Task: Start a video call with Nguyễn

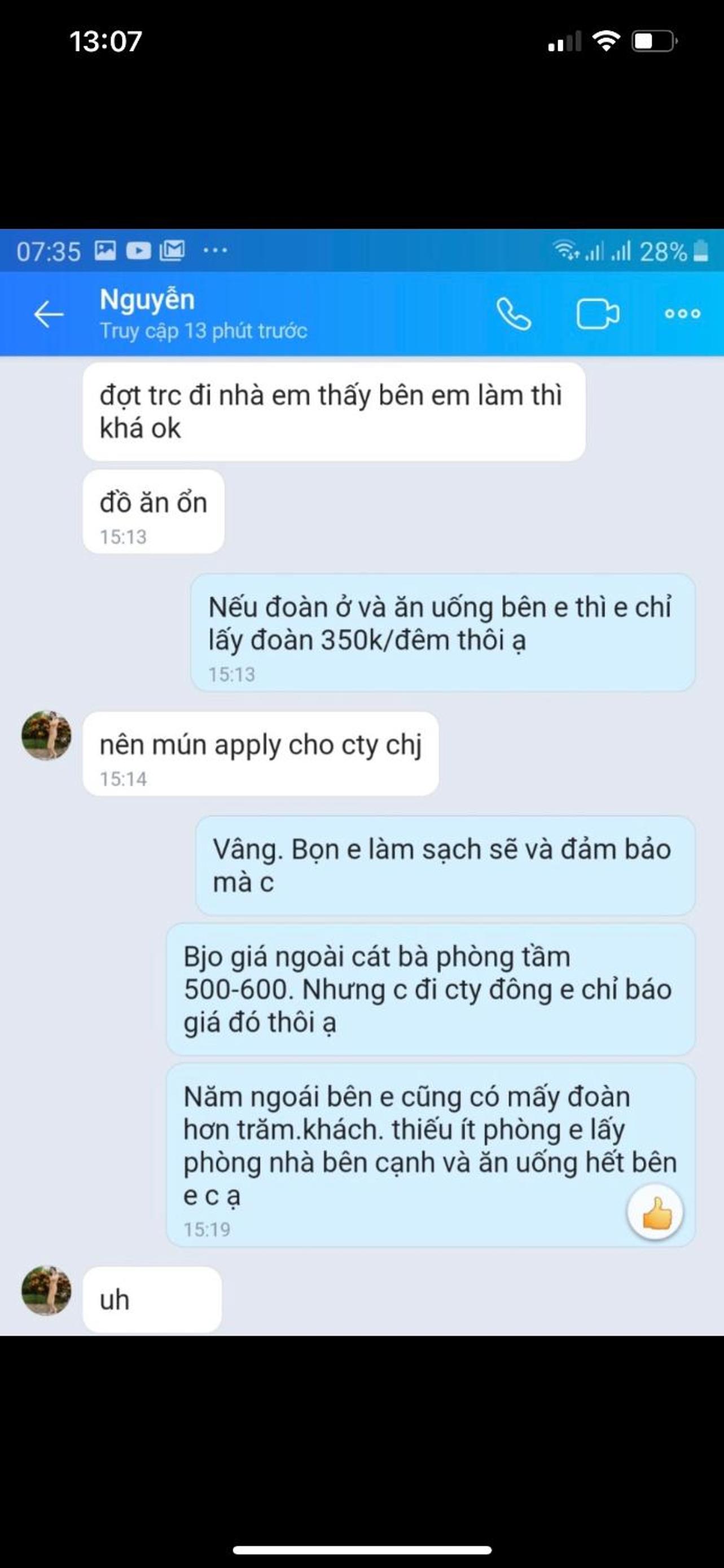Action: pyautogui.click(x=598, y=314)
